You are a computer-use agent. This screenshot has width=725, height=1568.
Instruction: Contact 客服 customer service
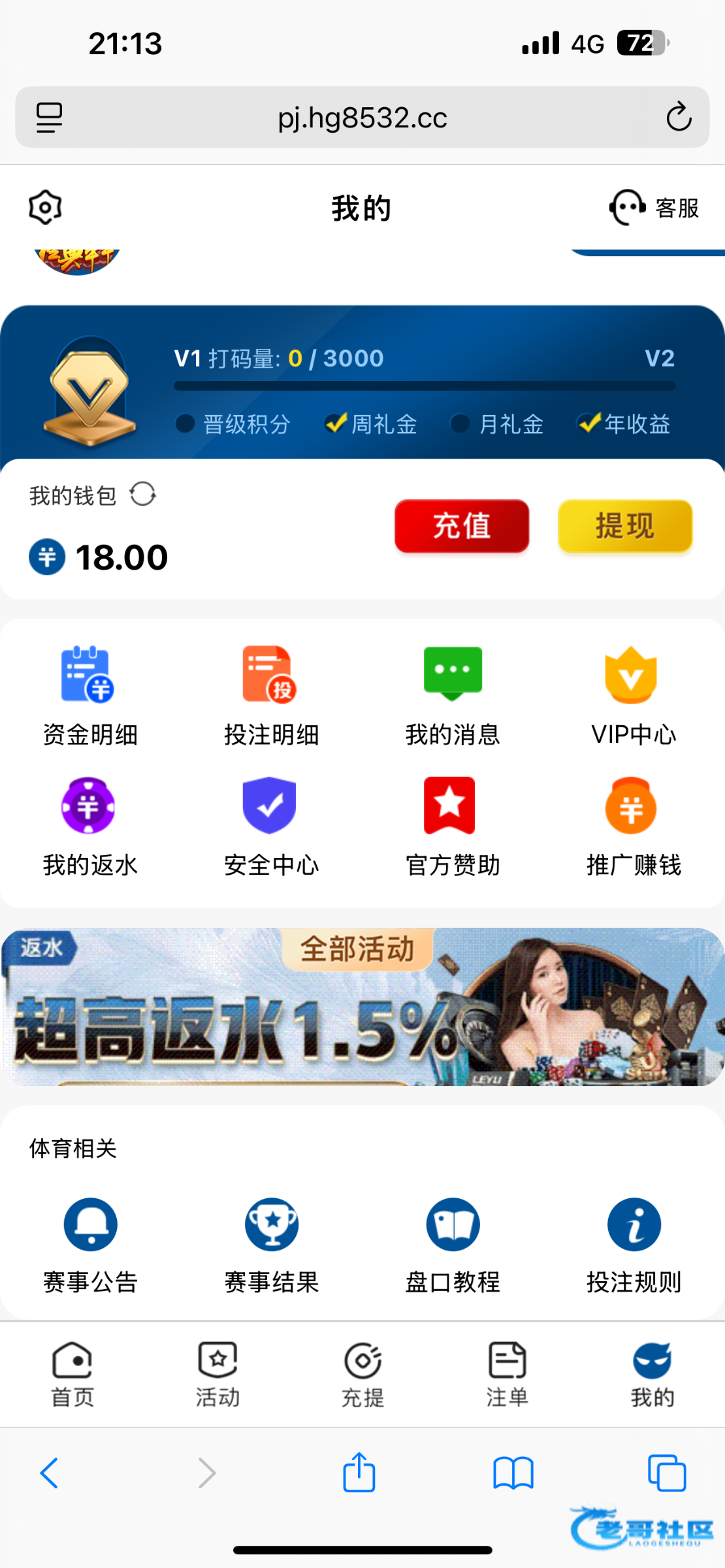(x=654, y=208)
